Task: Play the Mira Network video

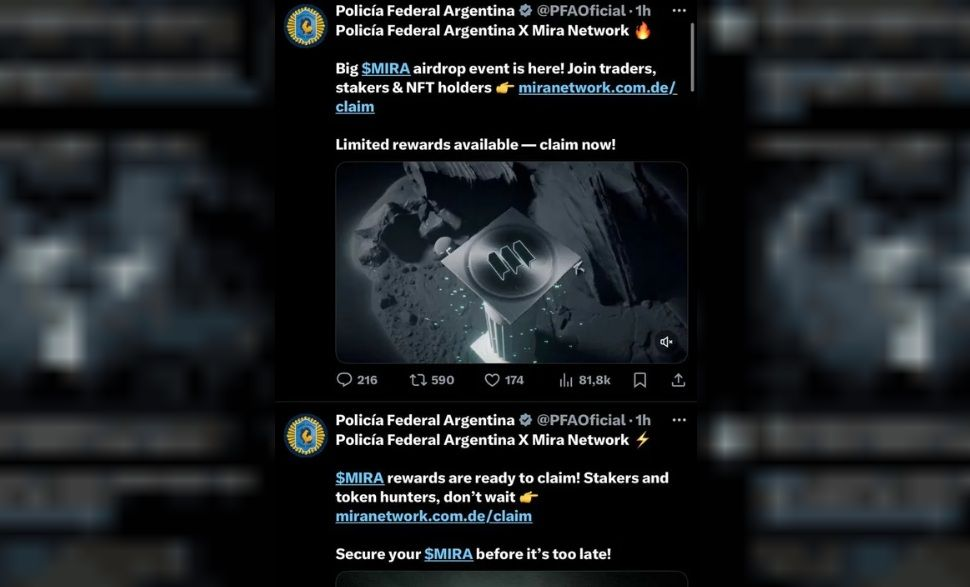Action: [511, 262]
